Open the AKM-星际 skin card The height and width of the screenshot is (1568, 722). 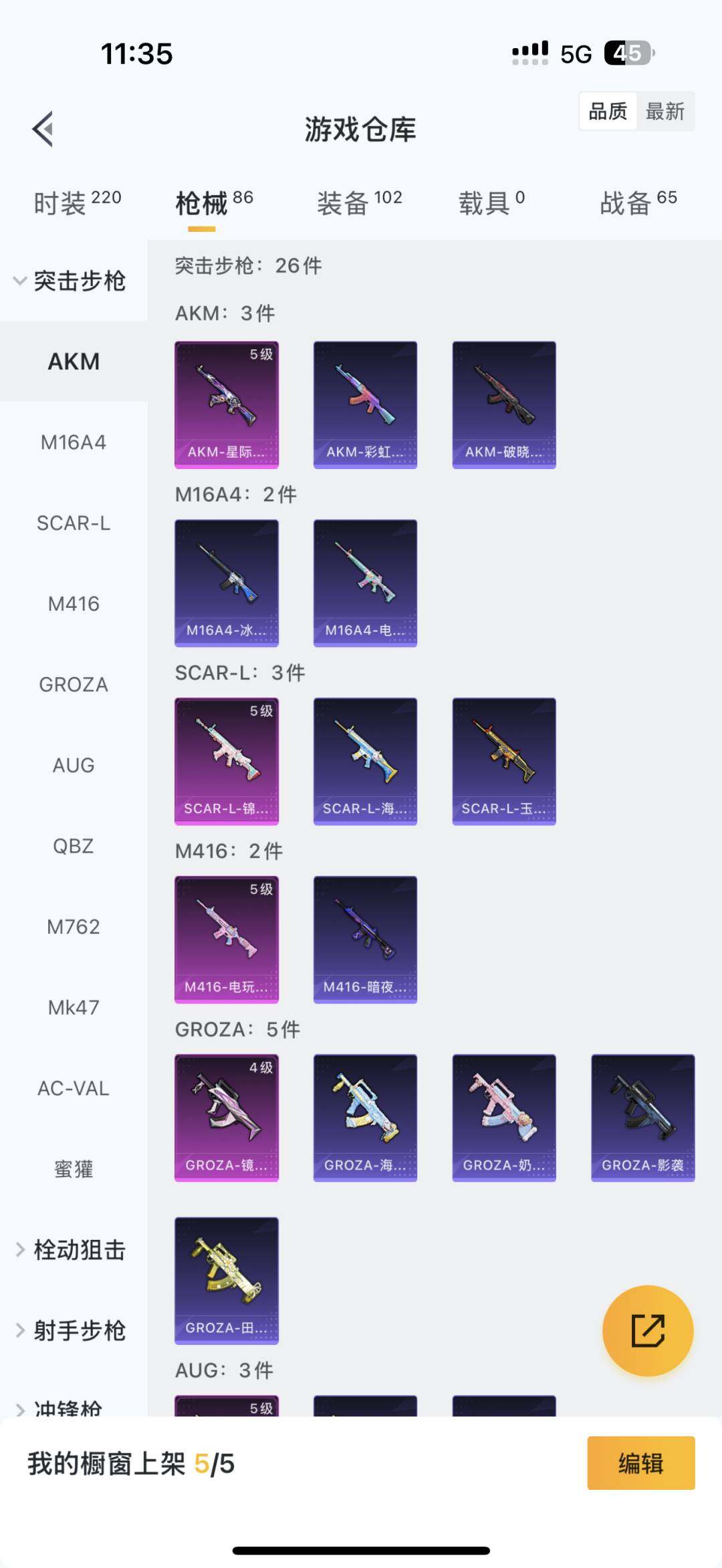click(227, 404)
